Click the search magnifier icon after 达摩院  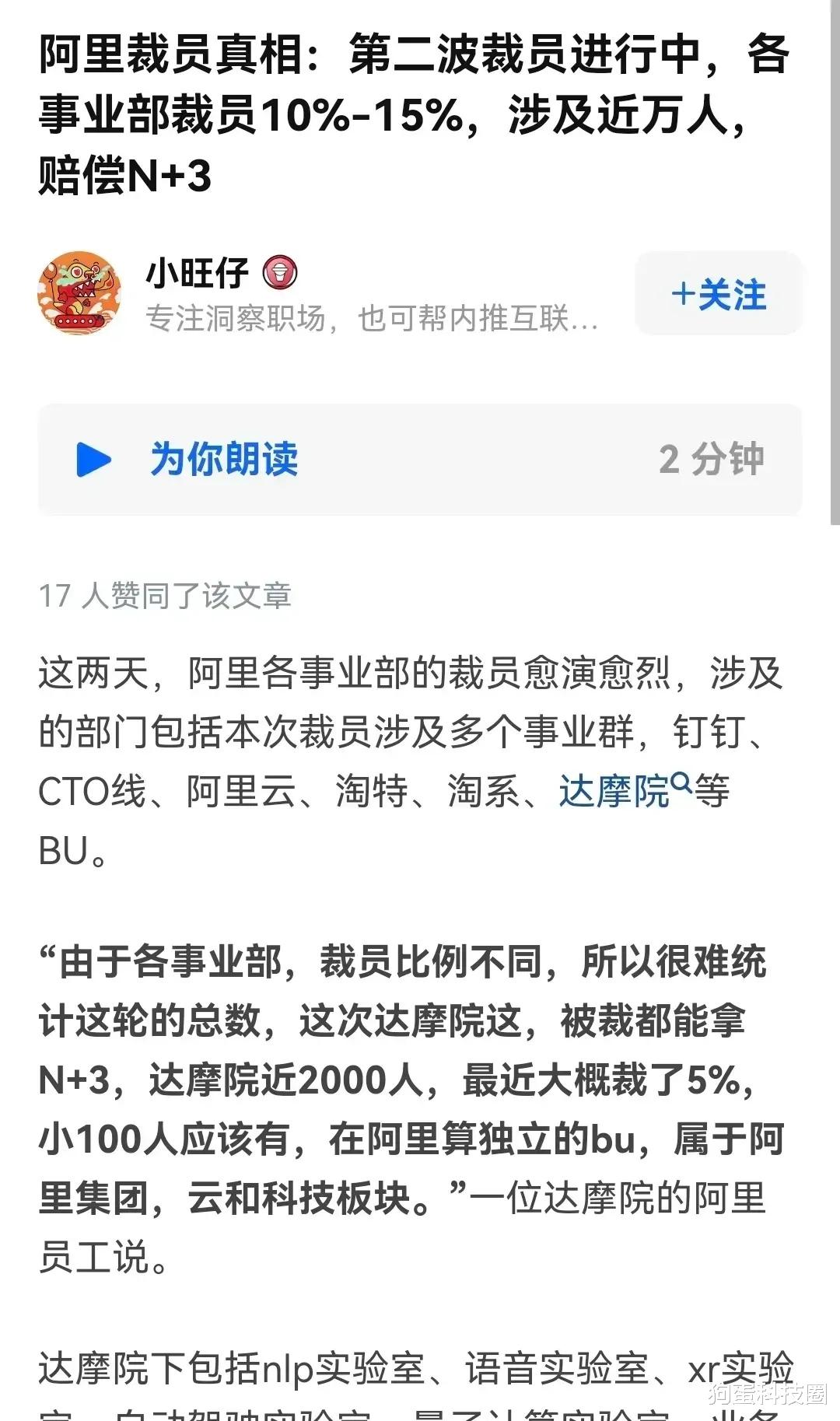(x=678, y=784)
